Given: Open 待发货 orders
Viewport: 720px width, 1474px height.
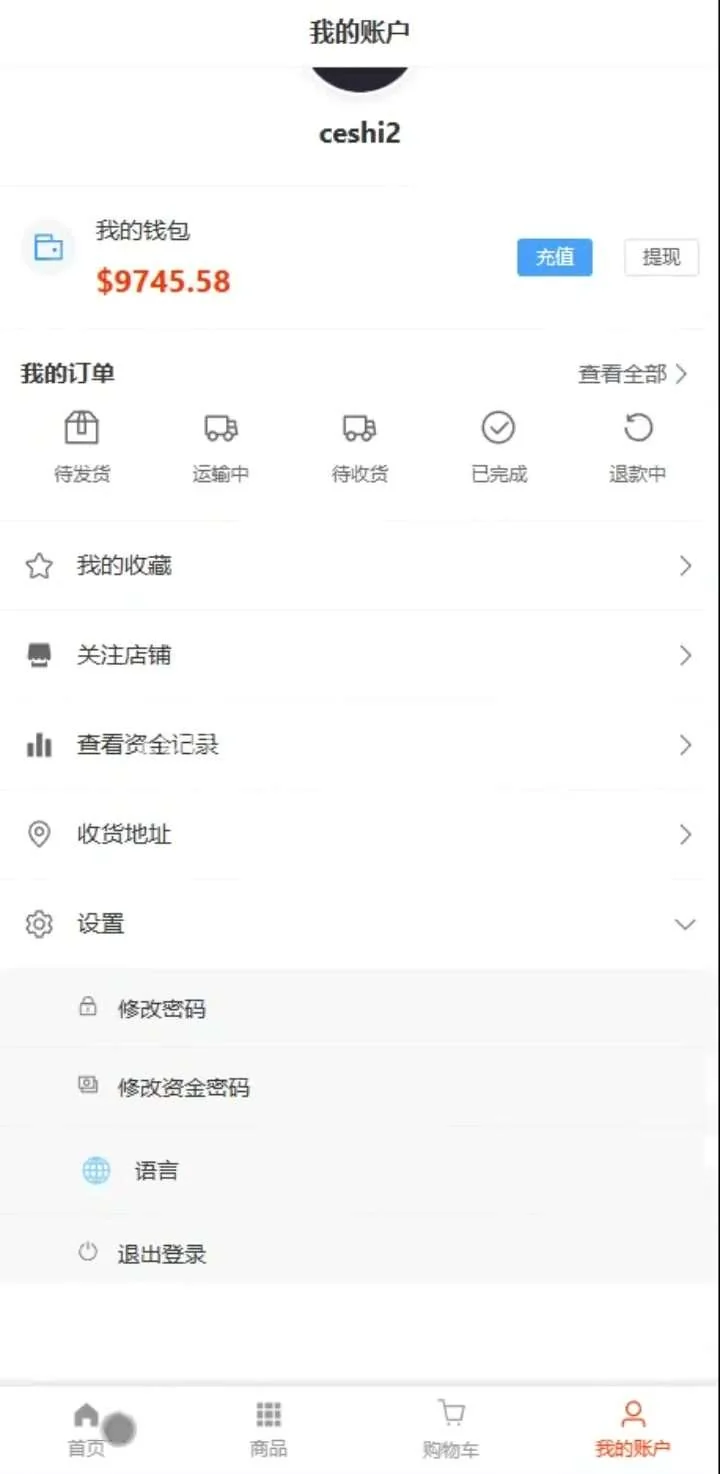Looking at the screenshot, I should tap(82, 446).
